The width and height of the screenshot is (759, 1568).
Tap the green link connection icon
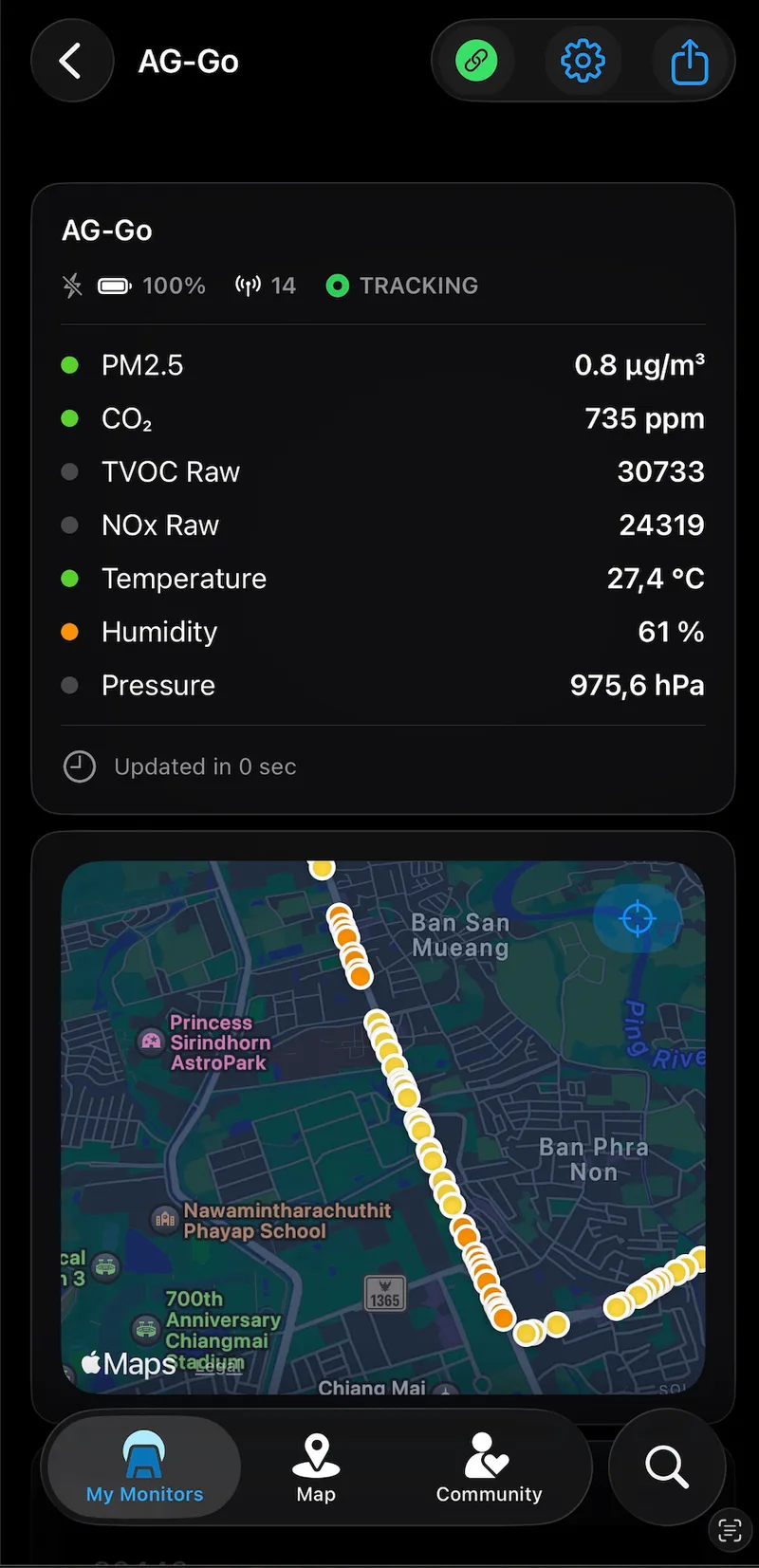(x=475, y=60)
